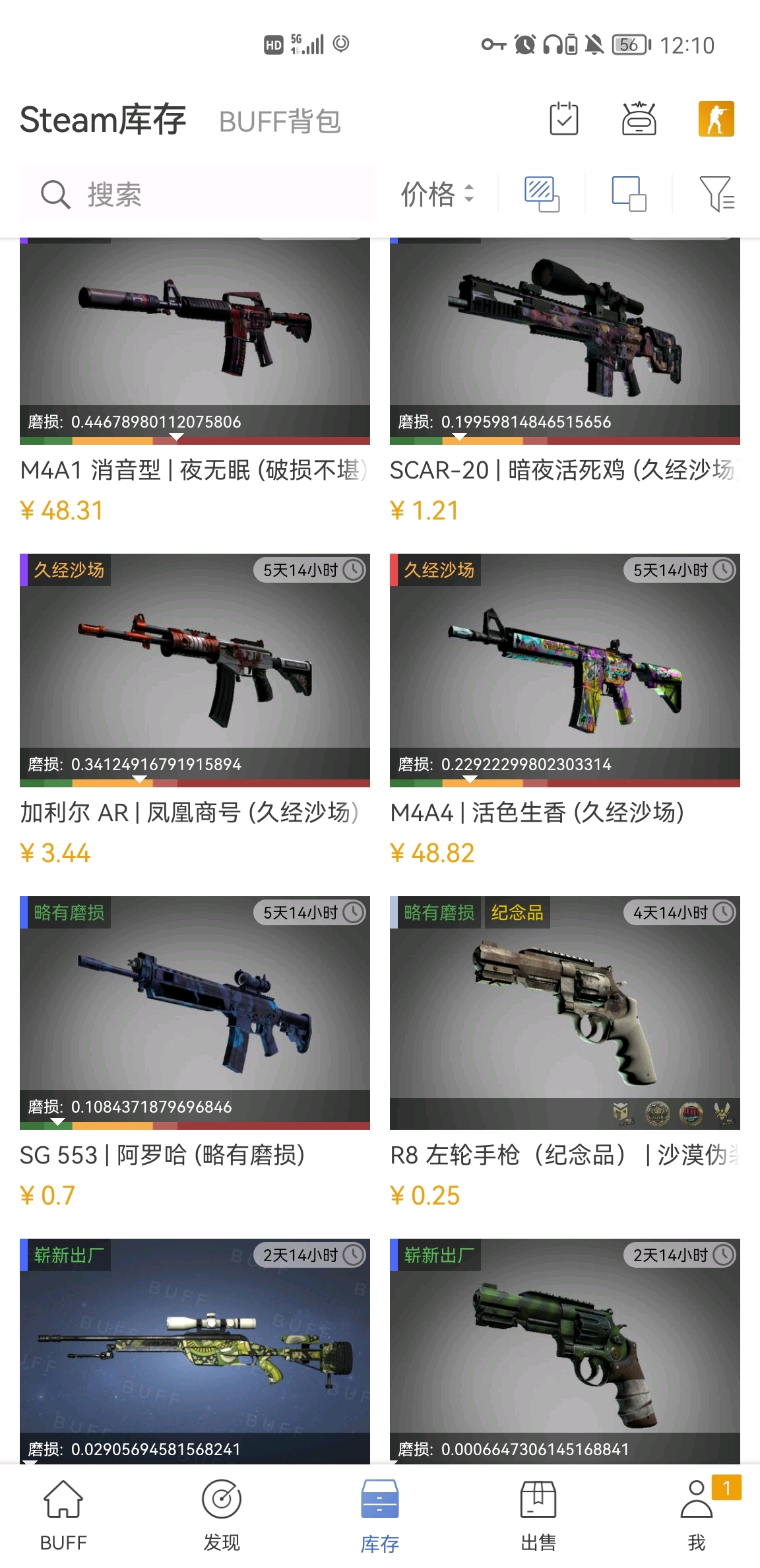The height and width of the screenshot is (1568, 760).
Task: Switch to the BUFF背包 tab
Action: (x=280, y=121)
